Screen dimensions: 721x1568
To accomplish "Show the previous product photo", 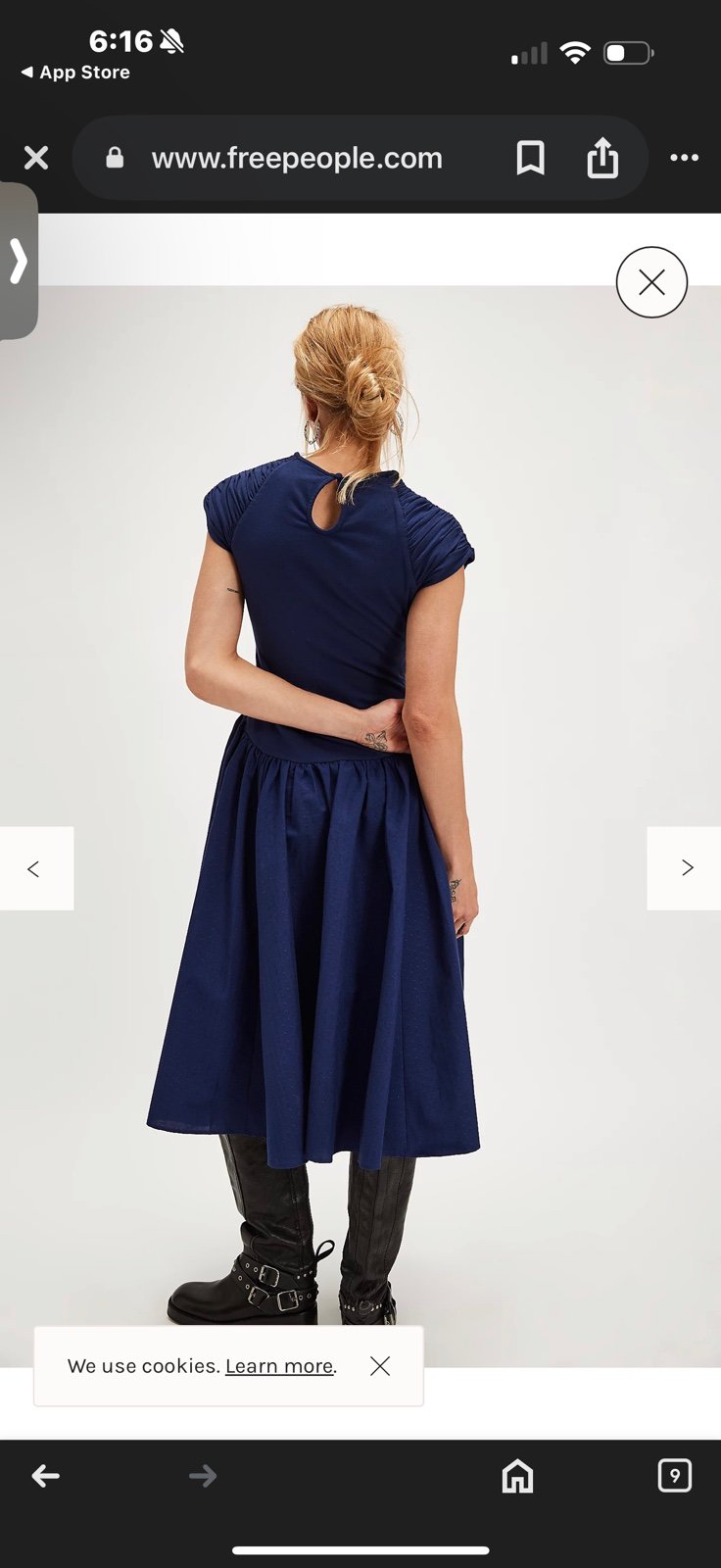I will [x=36, y=868].
